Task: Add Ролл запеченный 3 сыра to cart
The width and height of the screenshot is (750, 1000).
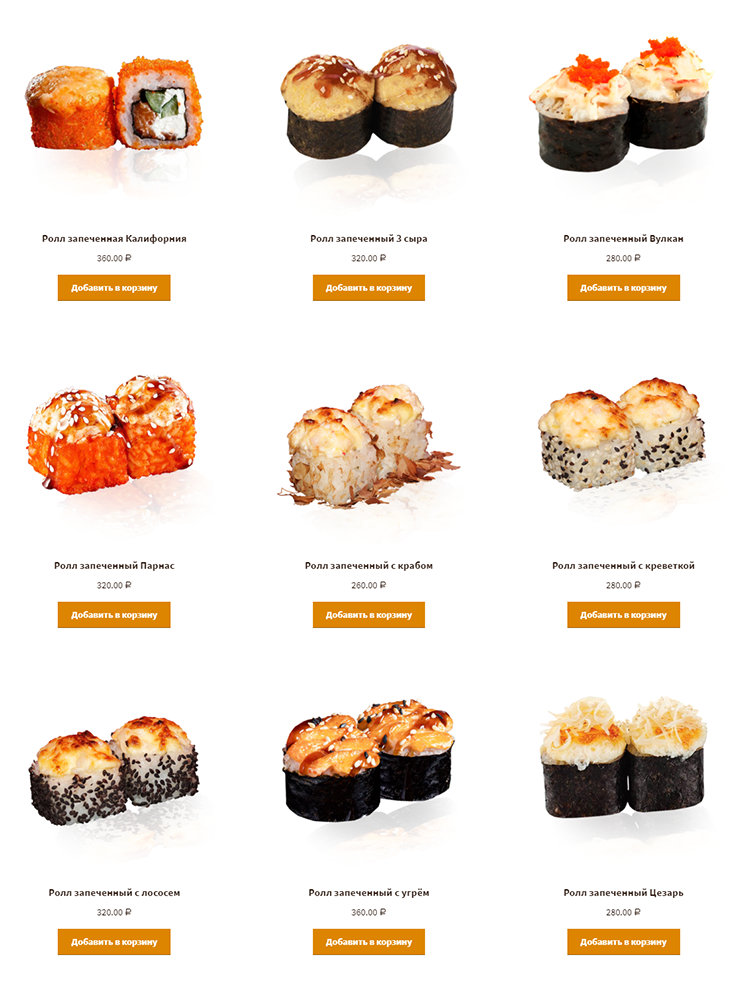Action: (369, 288)
